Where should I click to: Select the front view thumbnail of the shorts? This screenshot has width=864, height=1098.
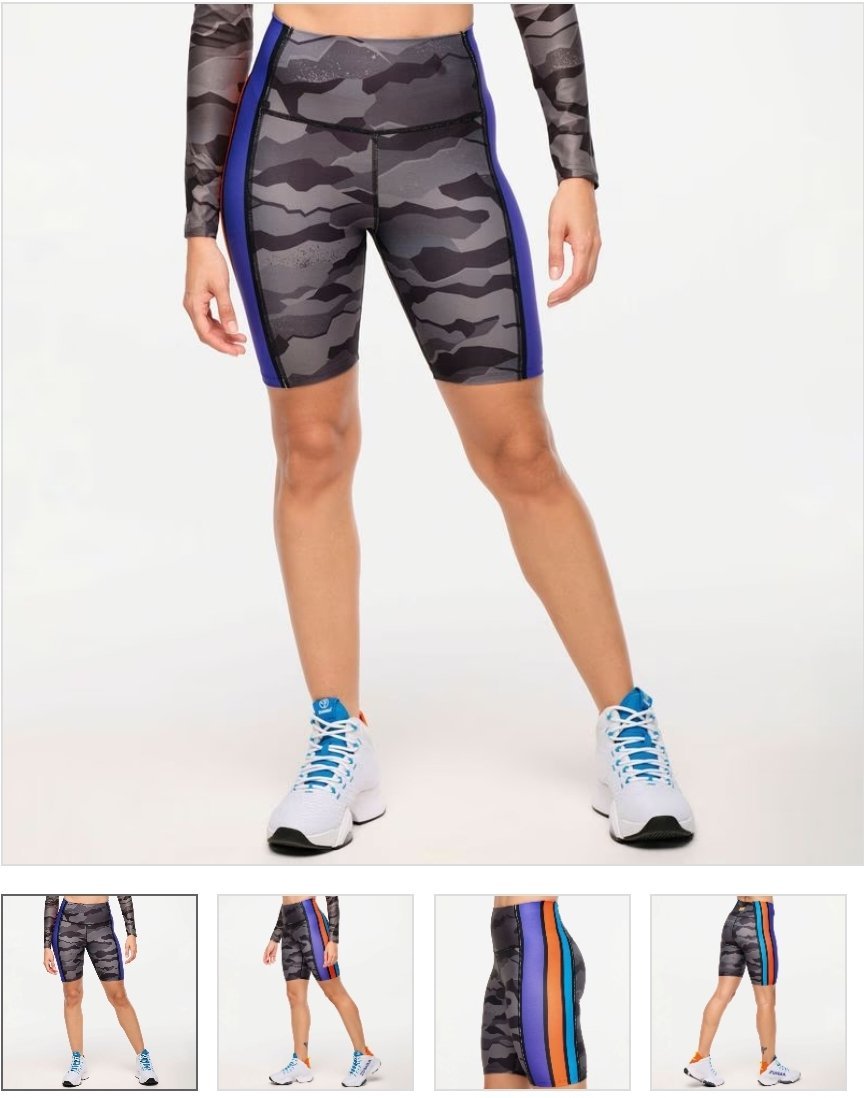99,991
